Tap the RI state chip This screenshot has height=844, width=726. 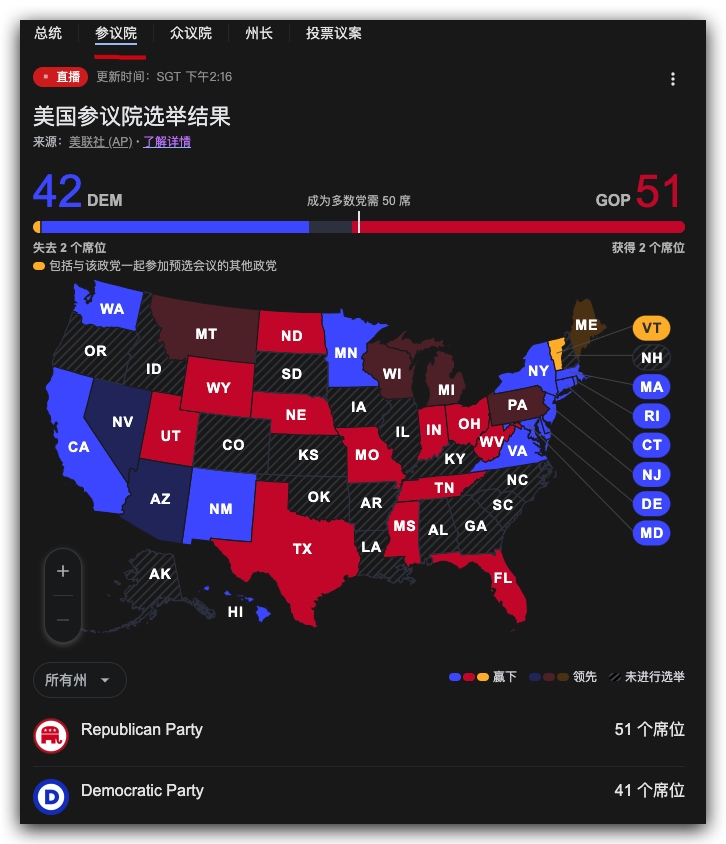(651, 415)
